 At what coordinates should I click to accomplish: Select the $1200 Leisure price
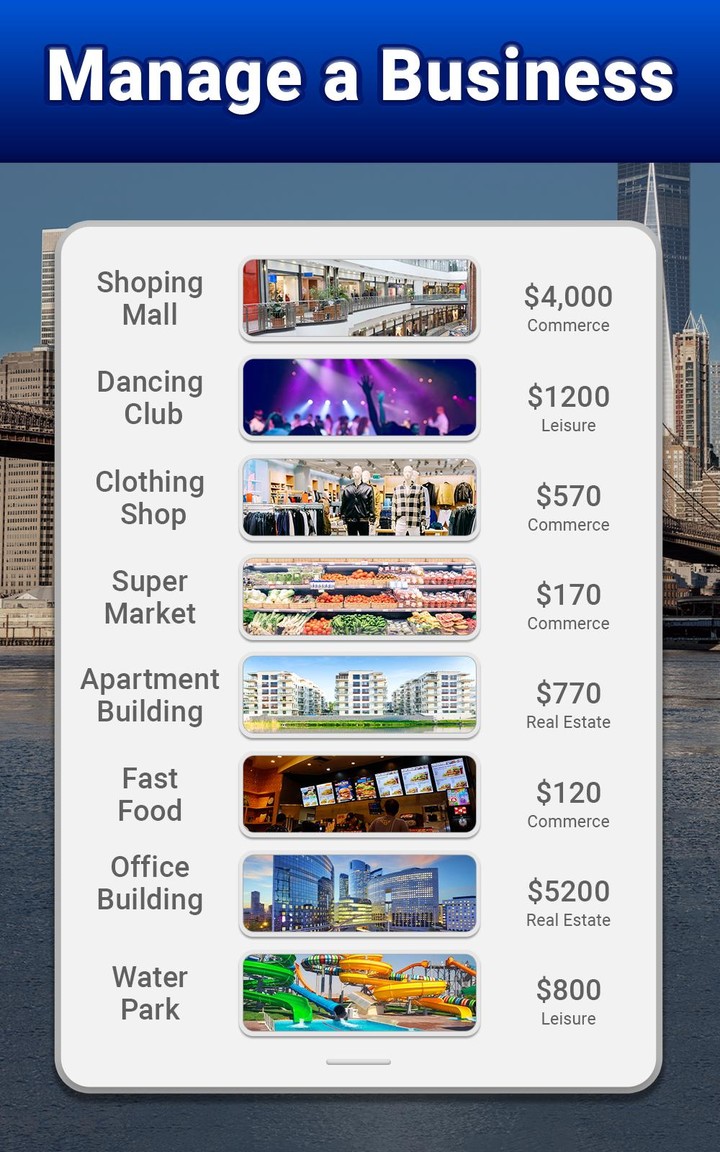pos(568,406)
